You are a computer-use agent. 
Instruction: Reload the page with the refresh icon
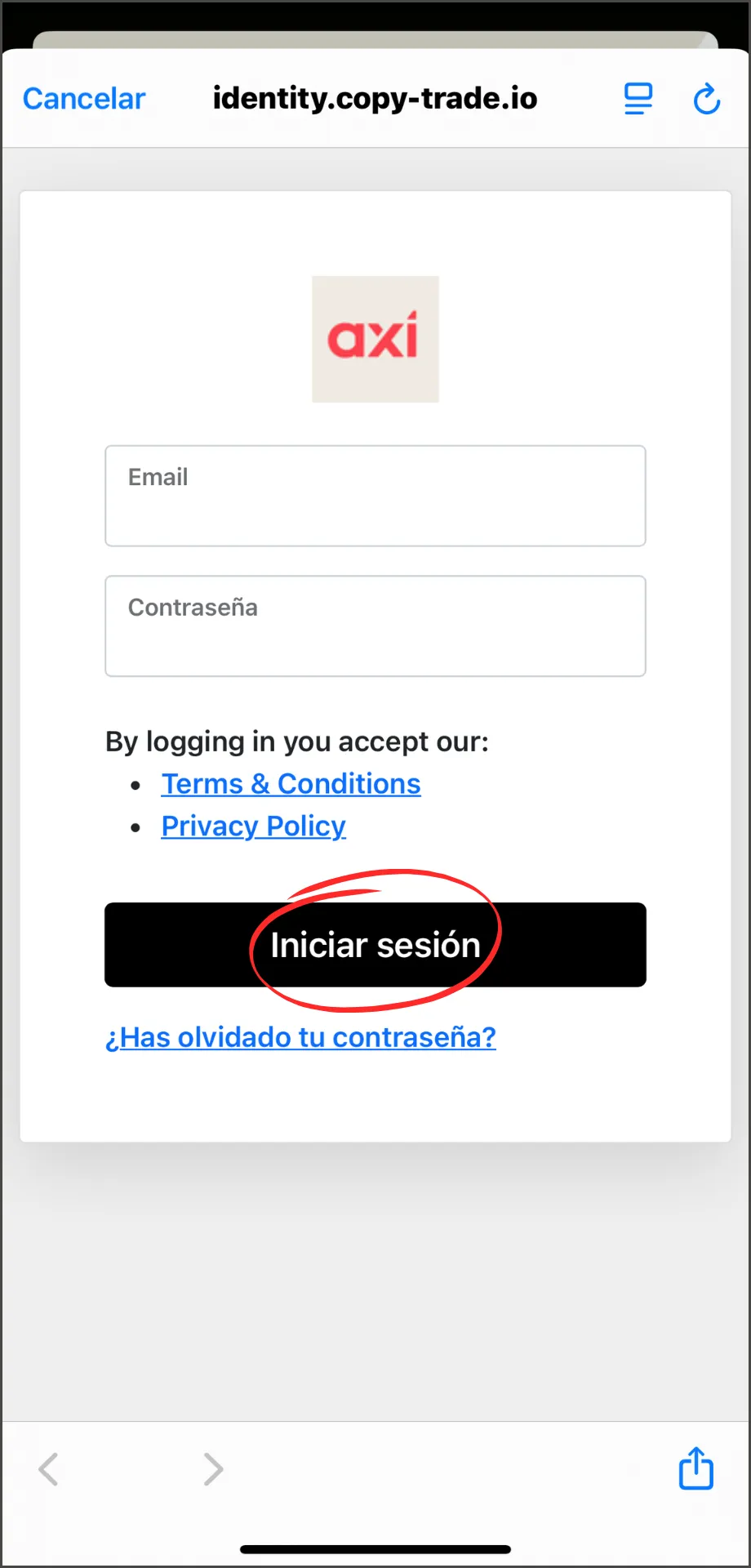point(707,99)
